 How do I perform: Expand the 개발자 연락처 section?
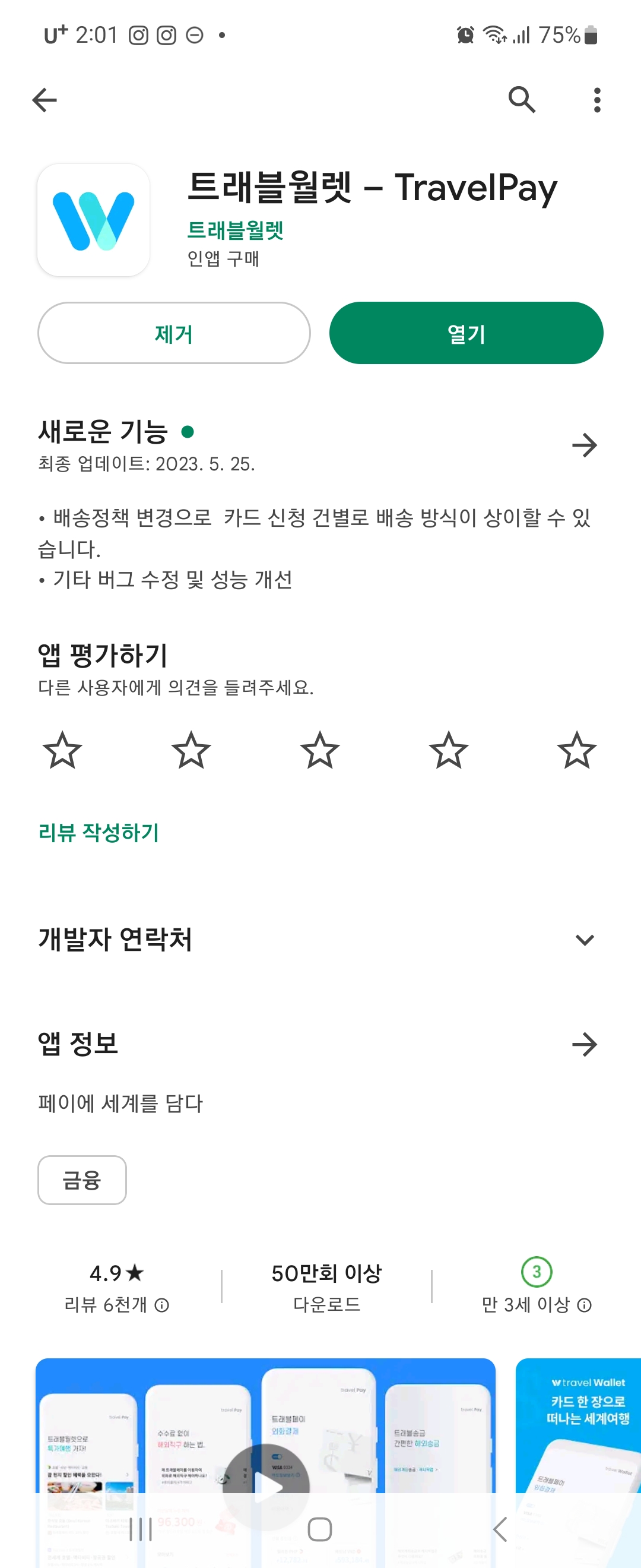[585, 939]
